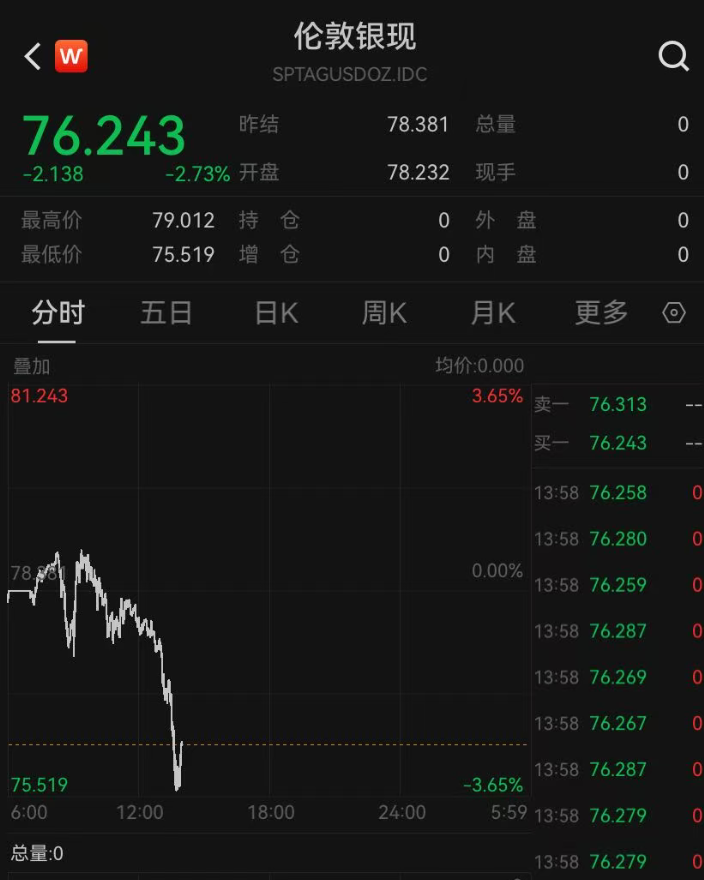Switch to the 月K chart tab
The height and width of the screenshot is (880, 704).
(493, 313)
